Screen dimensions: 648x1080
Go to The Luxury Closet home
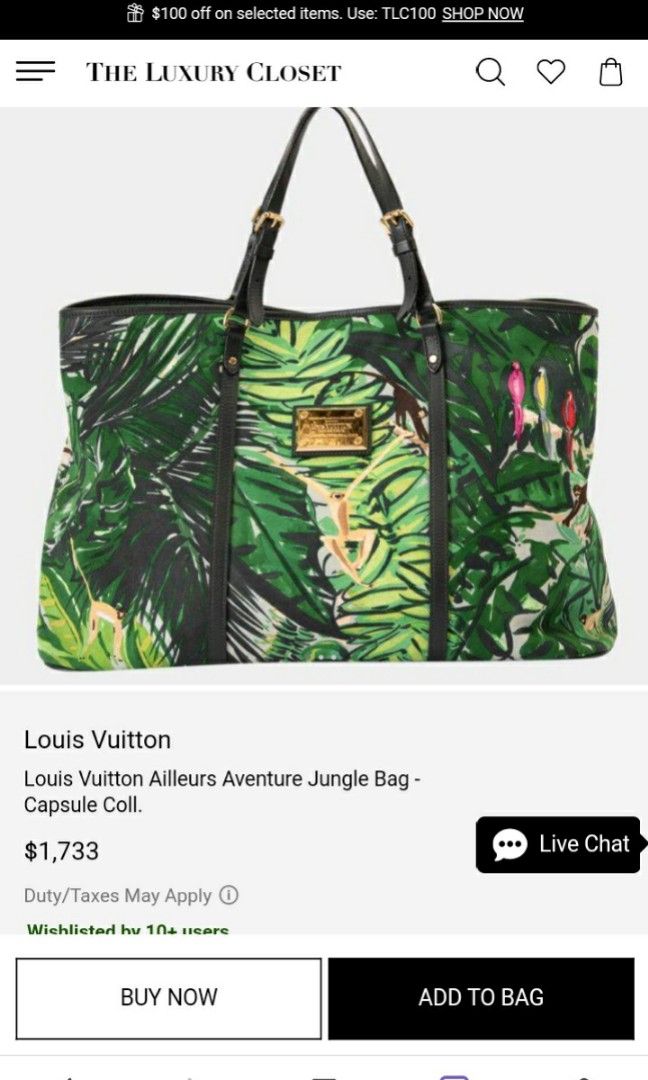click(x=213, y=72)
